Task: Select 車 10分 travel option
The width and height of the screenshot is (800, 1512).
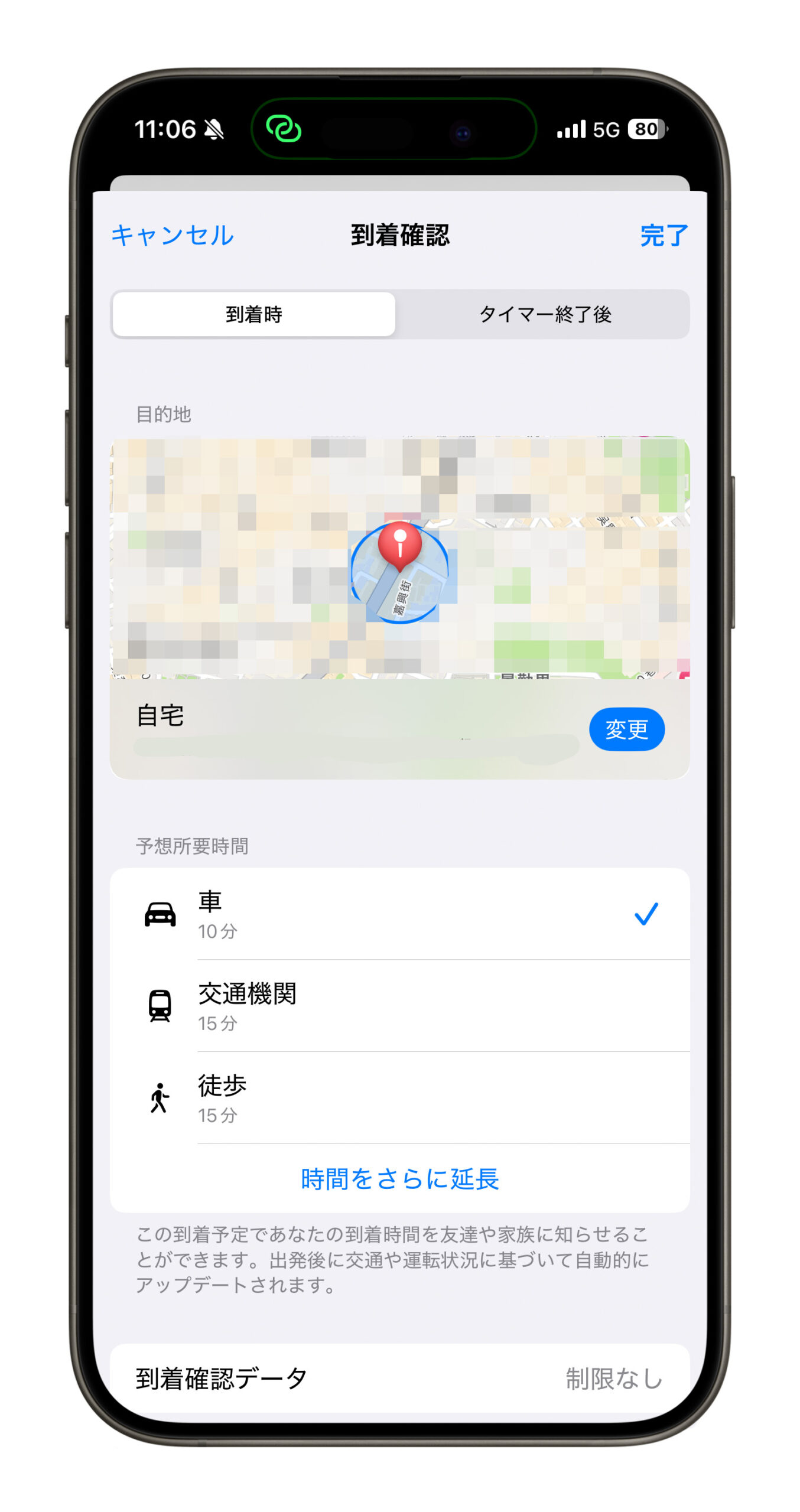Action: click(x=399, y=914)
